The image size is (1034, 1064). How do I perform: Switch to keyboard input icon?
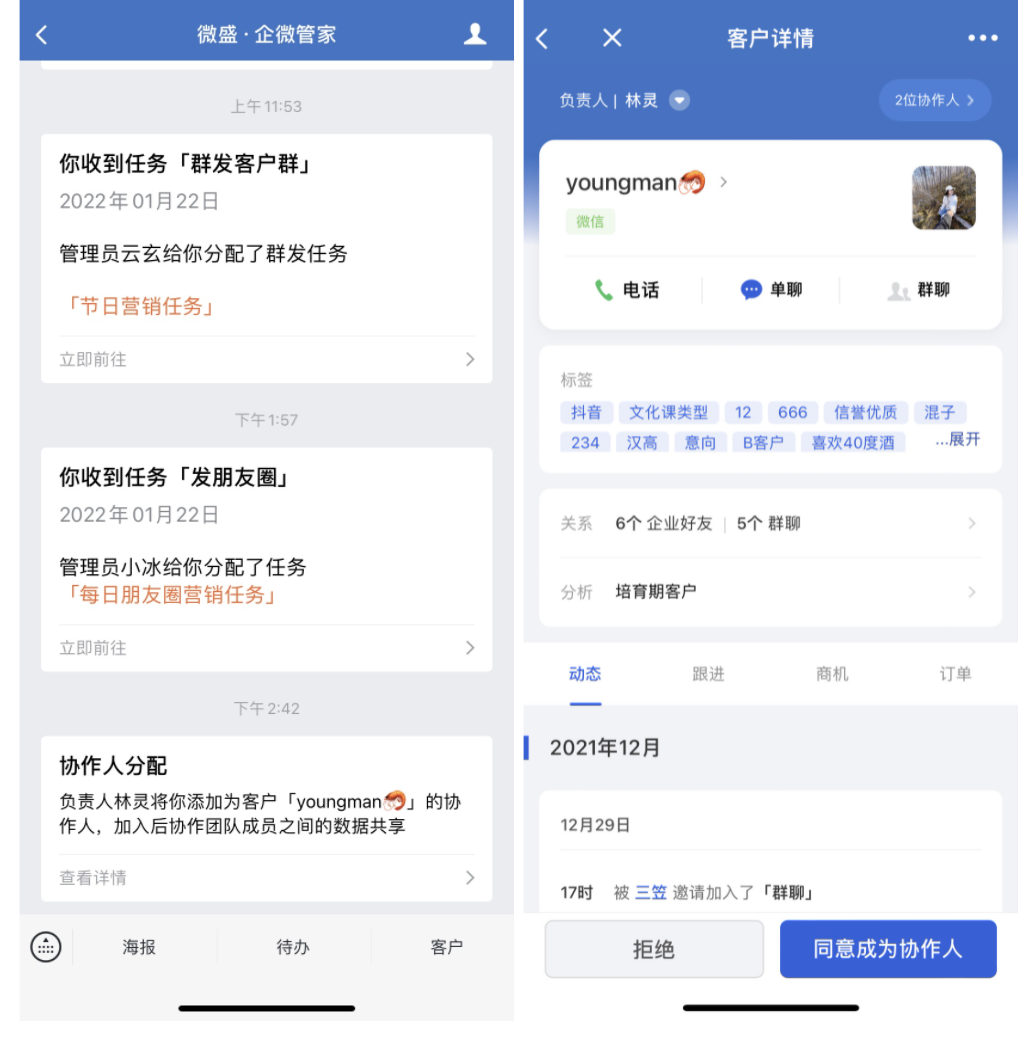(46, 946)
